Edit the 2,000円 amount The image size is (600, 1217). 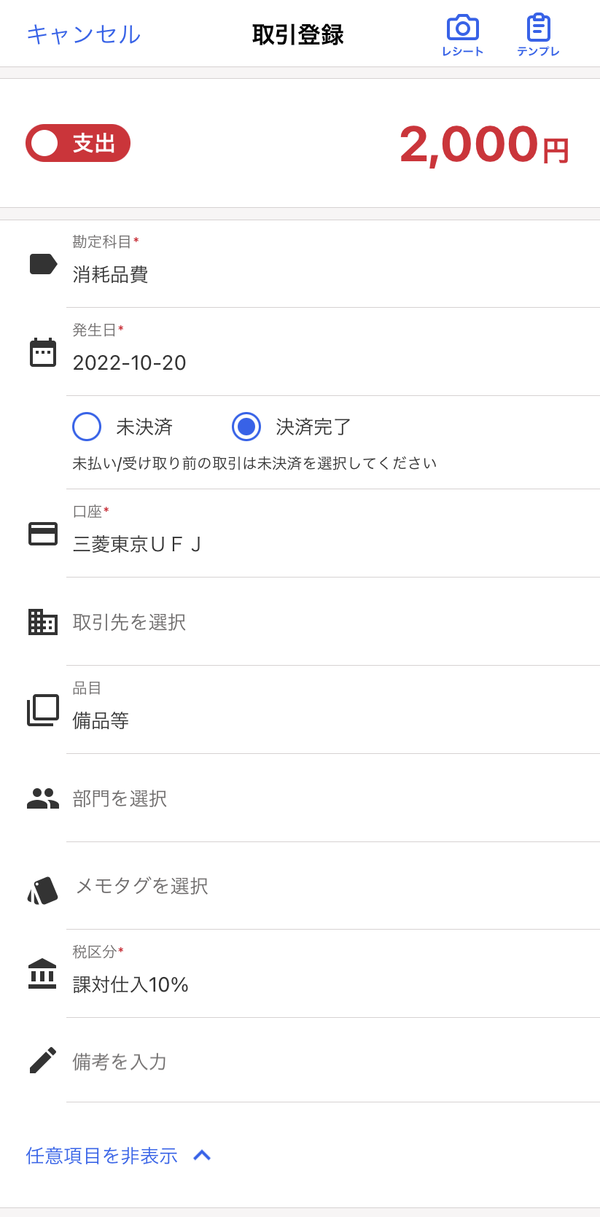pos(484,145)
